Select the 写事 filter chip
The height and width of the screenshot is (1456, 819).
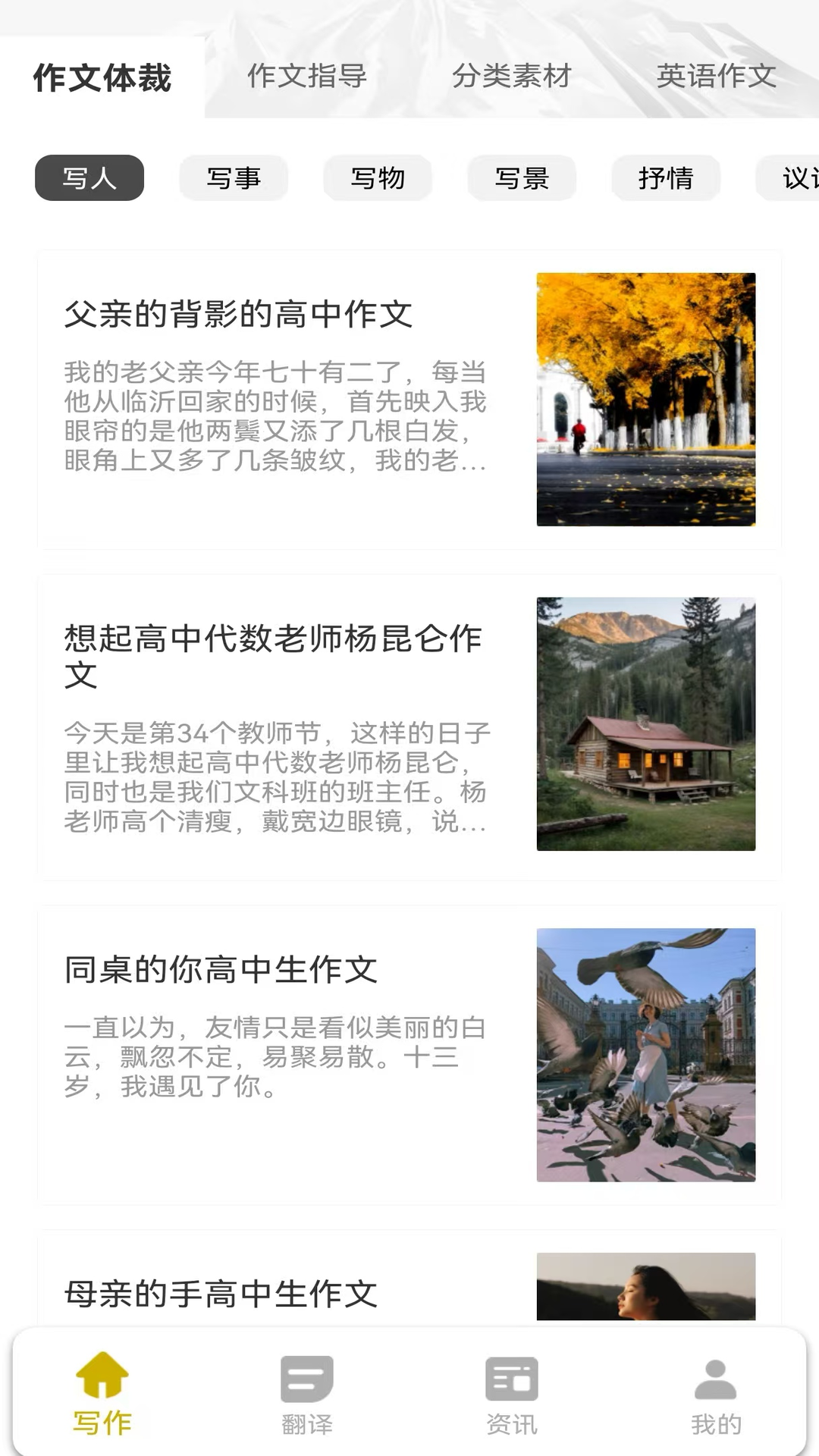(x=233, y=178)
